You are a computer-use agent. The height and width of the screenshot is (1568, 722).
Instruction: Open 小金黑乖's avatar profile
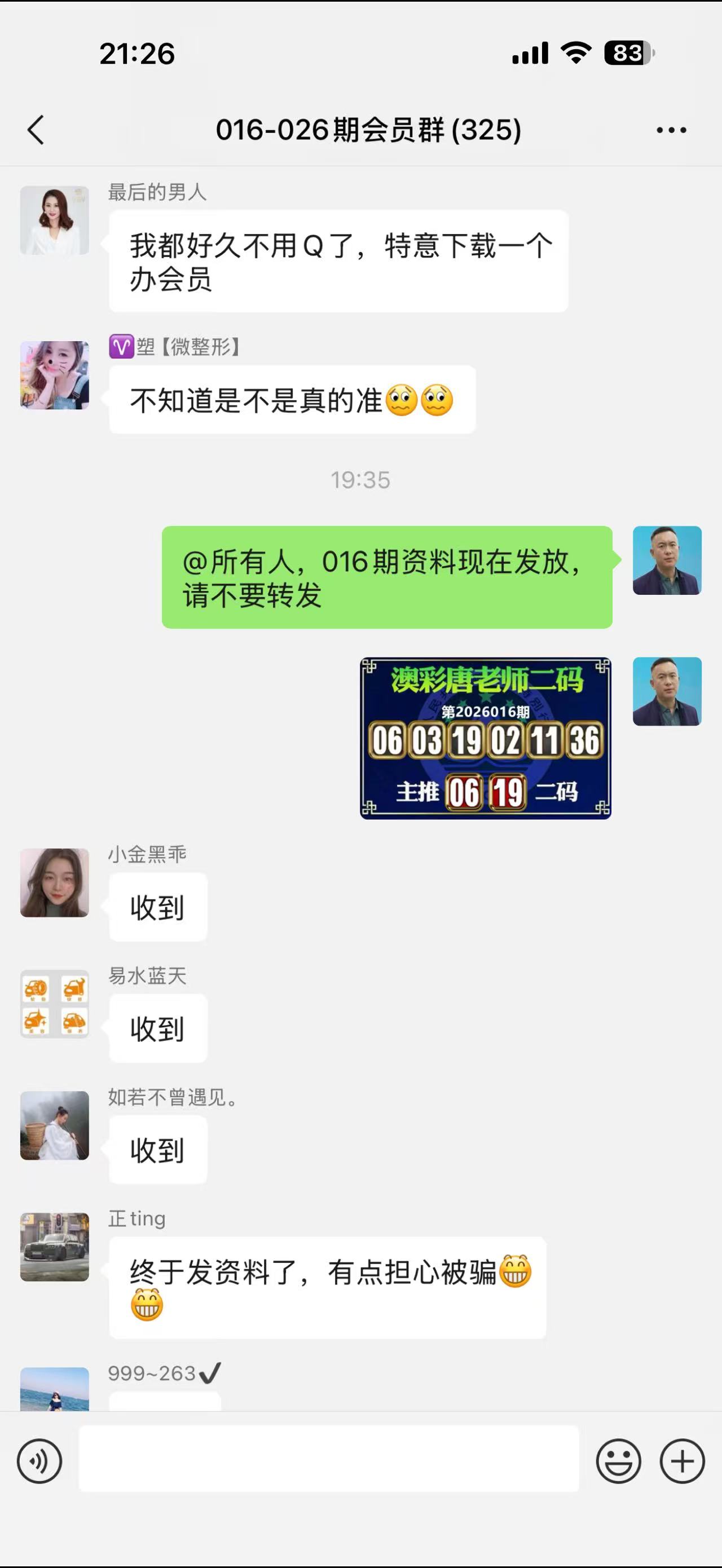55,882
